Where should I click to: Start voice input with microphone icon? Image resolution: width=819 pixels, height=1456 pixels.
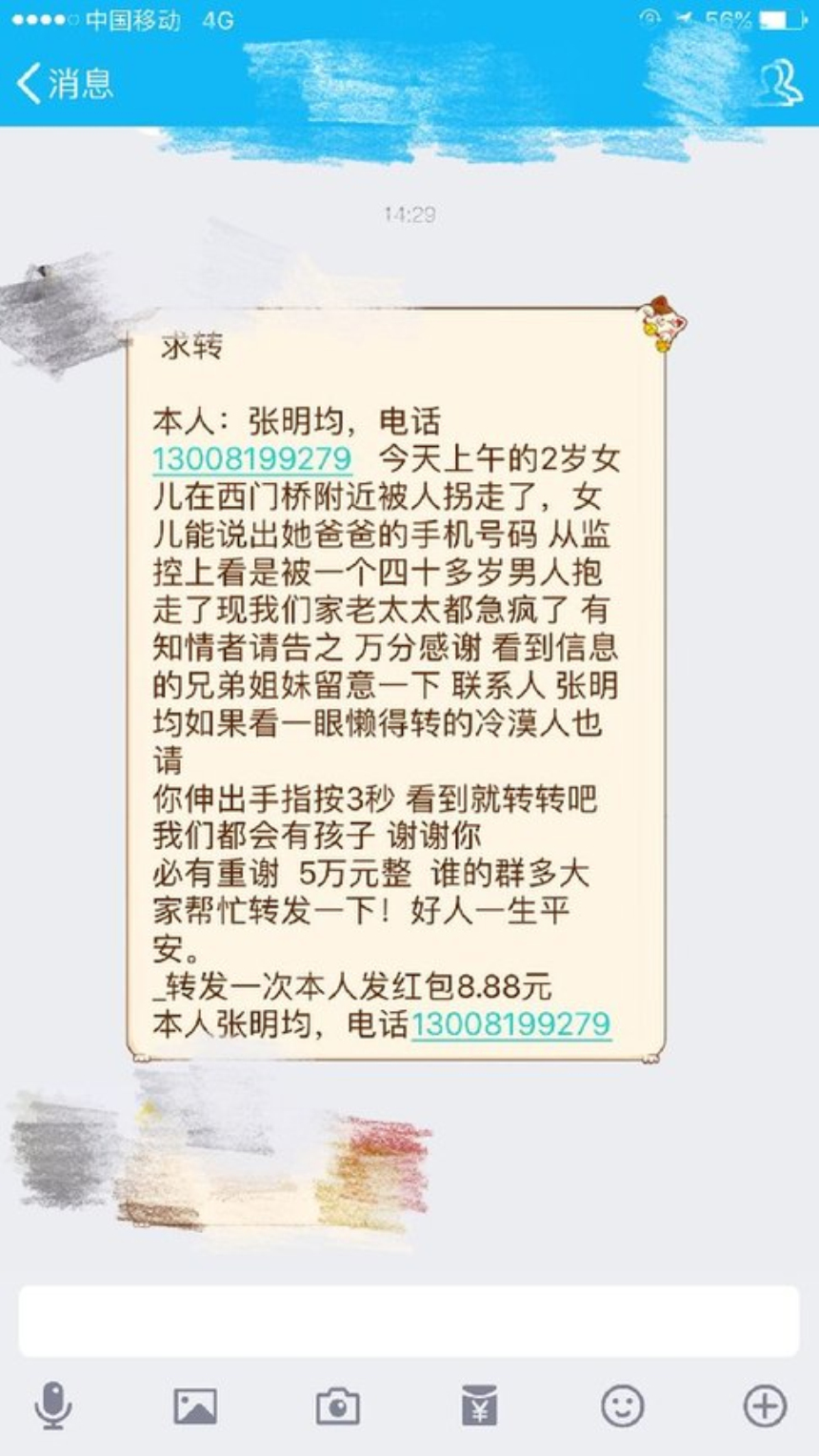[x=53, y=1405]
